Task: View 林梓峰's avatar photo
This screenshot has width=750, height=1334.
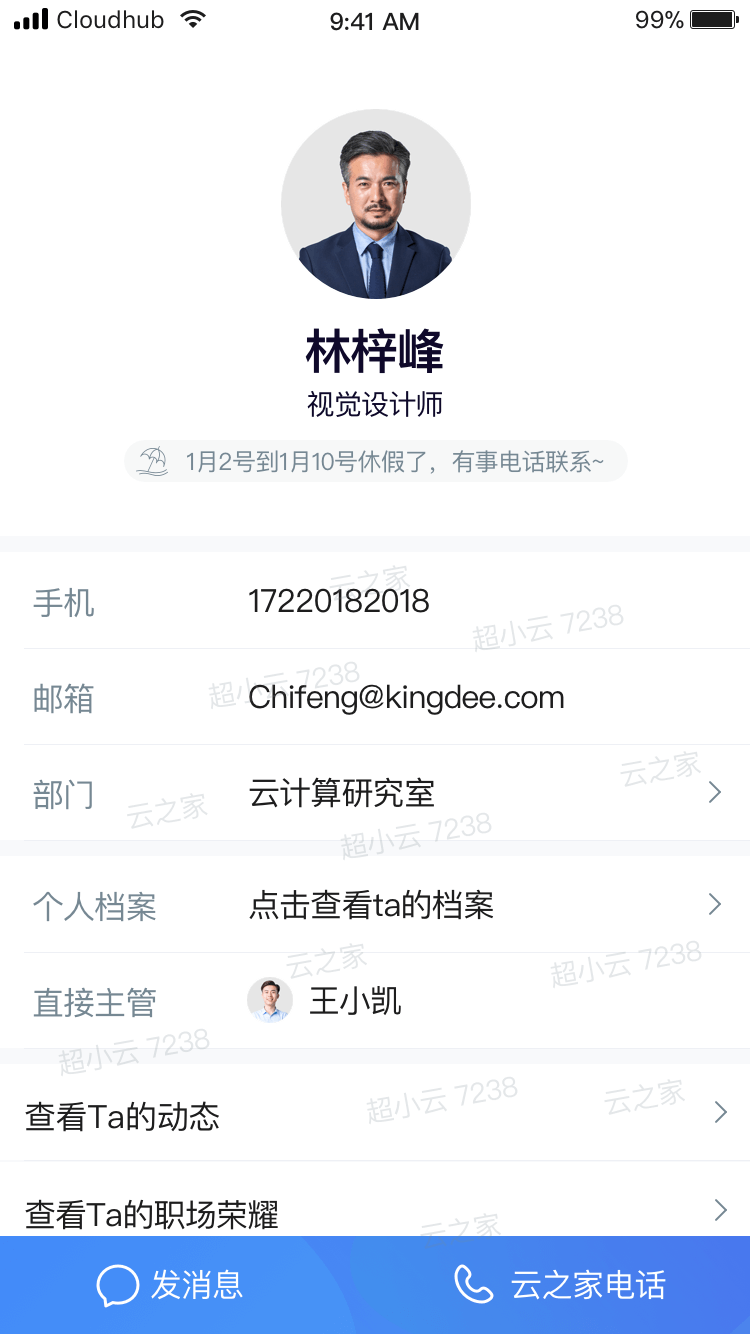Action: pyautogui.click(x=375, y=204)
